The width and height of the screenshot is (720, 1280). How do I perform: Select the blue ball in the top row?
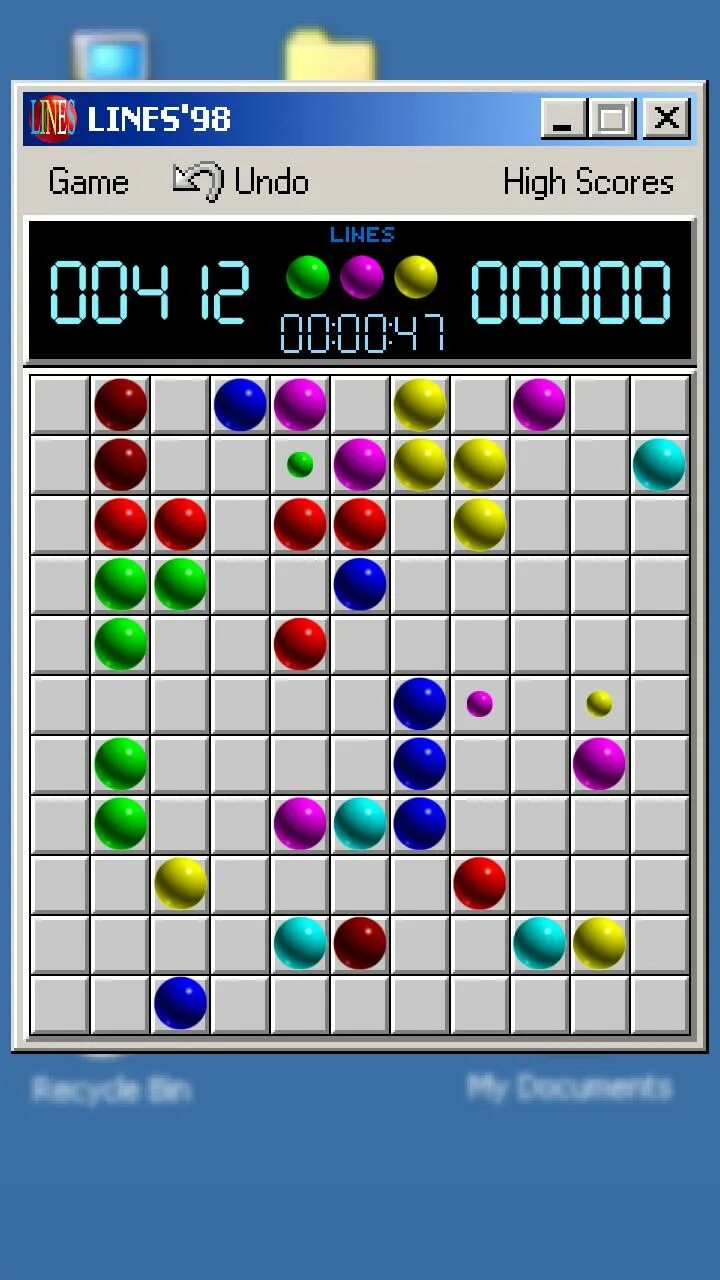[x=240, y=404]
